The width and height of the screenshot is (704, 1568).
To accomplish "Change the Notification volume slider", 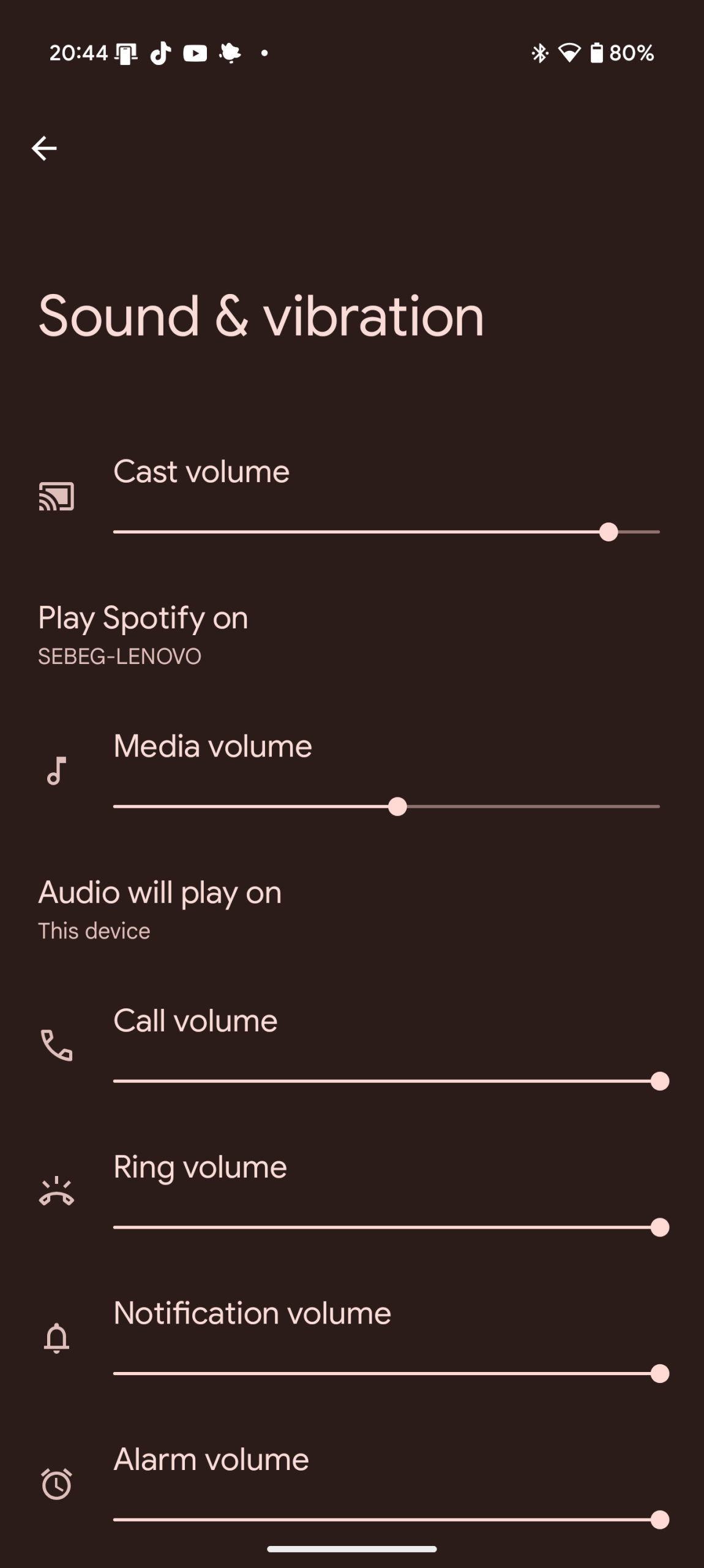I will coord(386,1373).
